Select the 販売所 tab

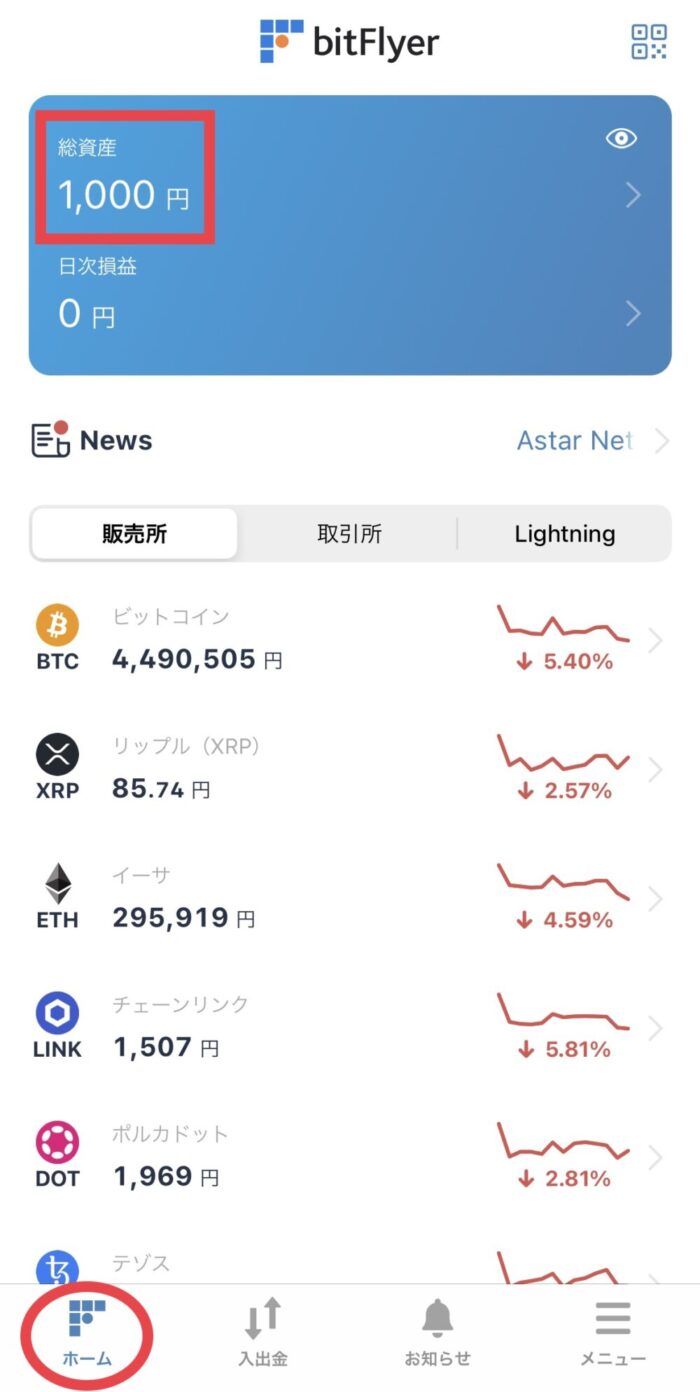pos(135,533)
